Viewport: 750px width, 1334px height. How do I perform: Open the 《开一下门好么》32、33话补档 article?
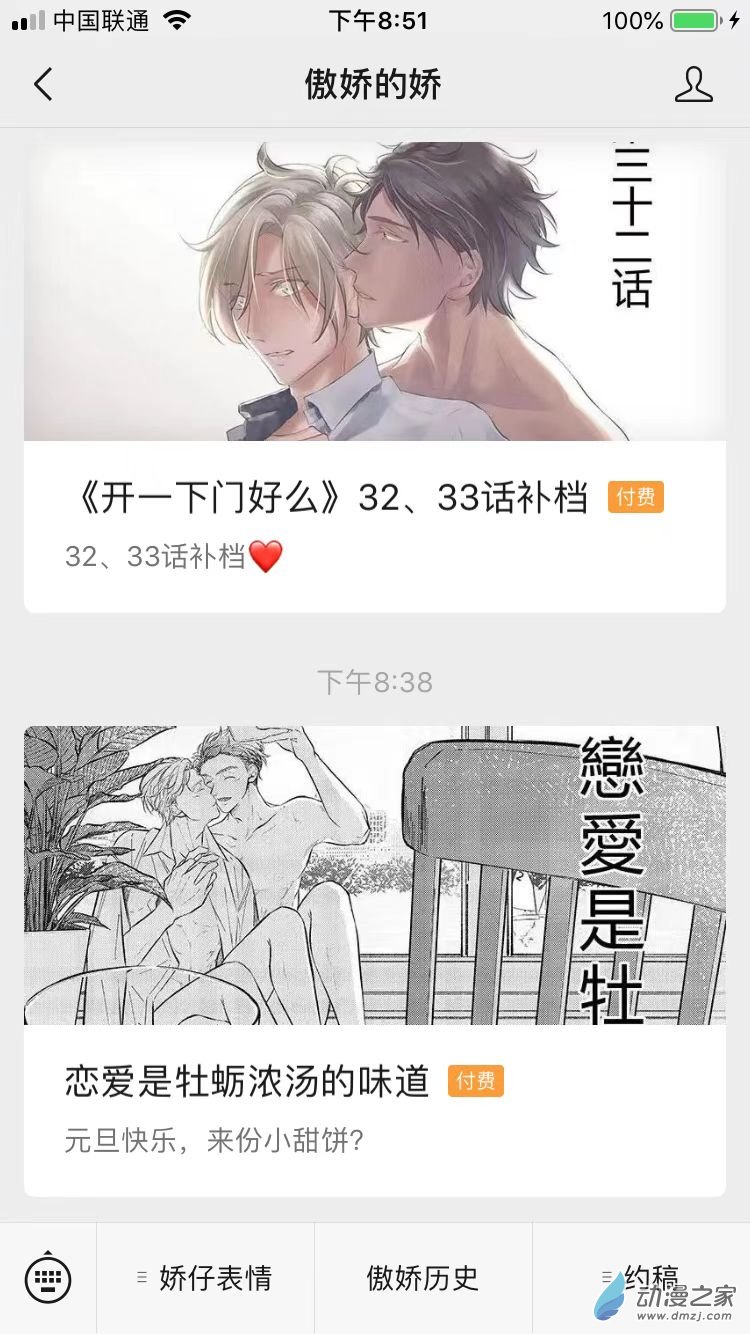pyautogui.click(x=375, y=377)
